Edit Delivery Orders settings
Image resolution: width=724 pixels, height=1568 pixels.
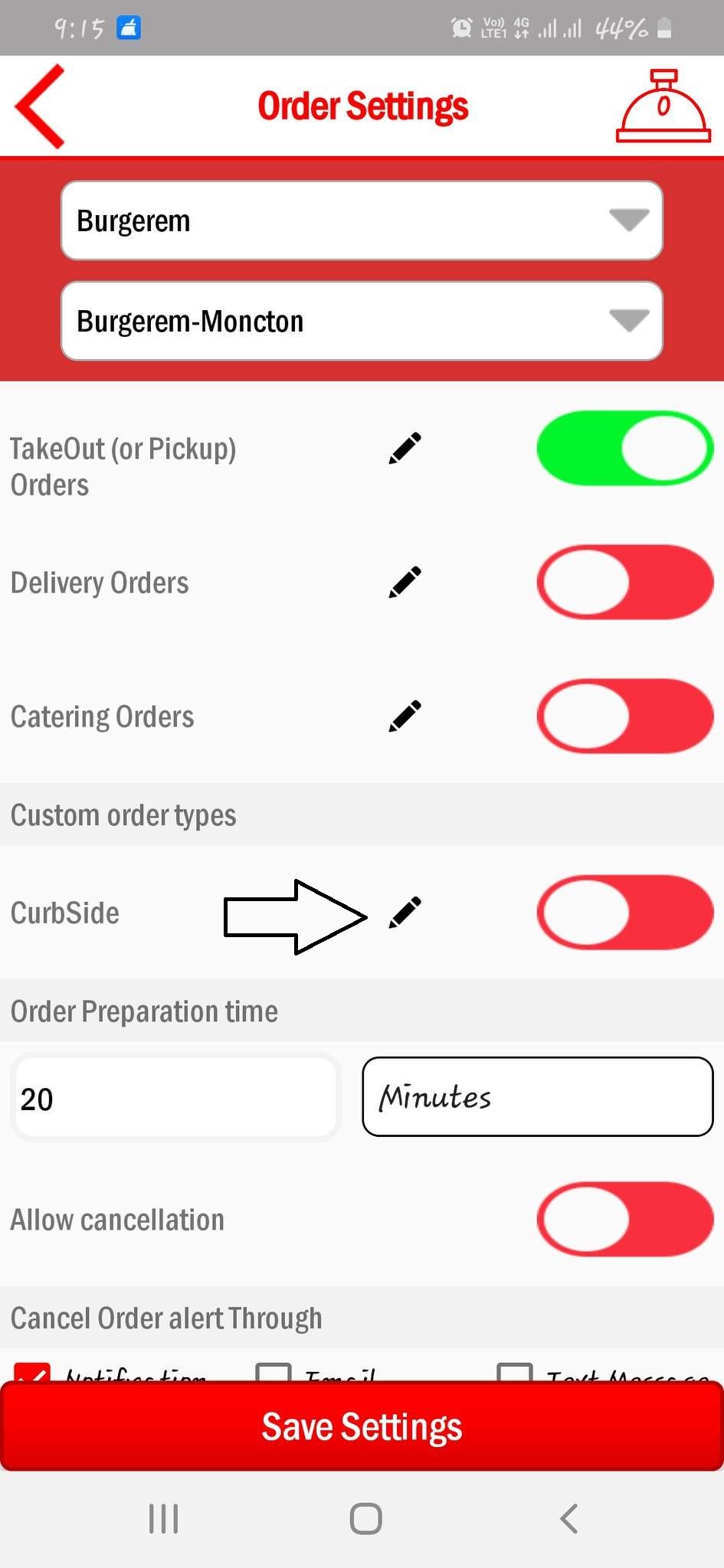(405, 583)
